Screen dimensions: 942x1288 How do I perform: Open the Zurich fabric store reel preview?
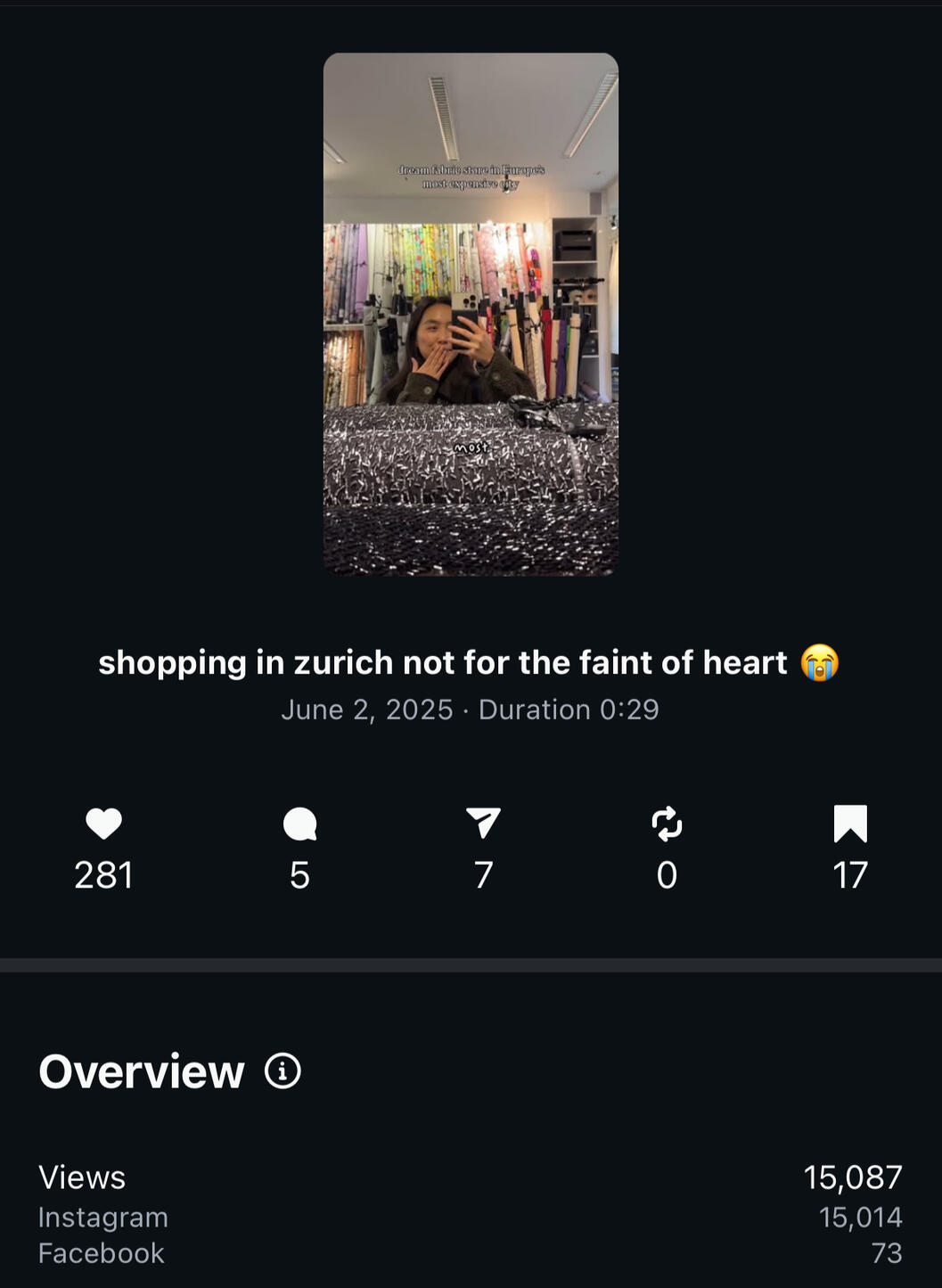471,314
